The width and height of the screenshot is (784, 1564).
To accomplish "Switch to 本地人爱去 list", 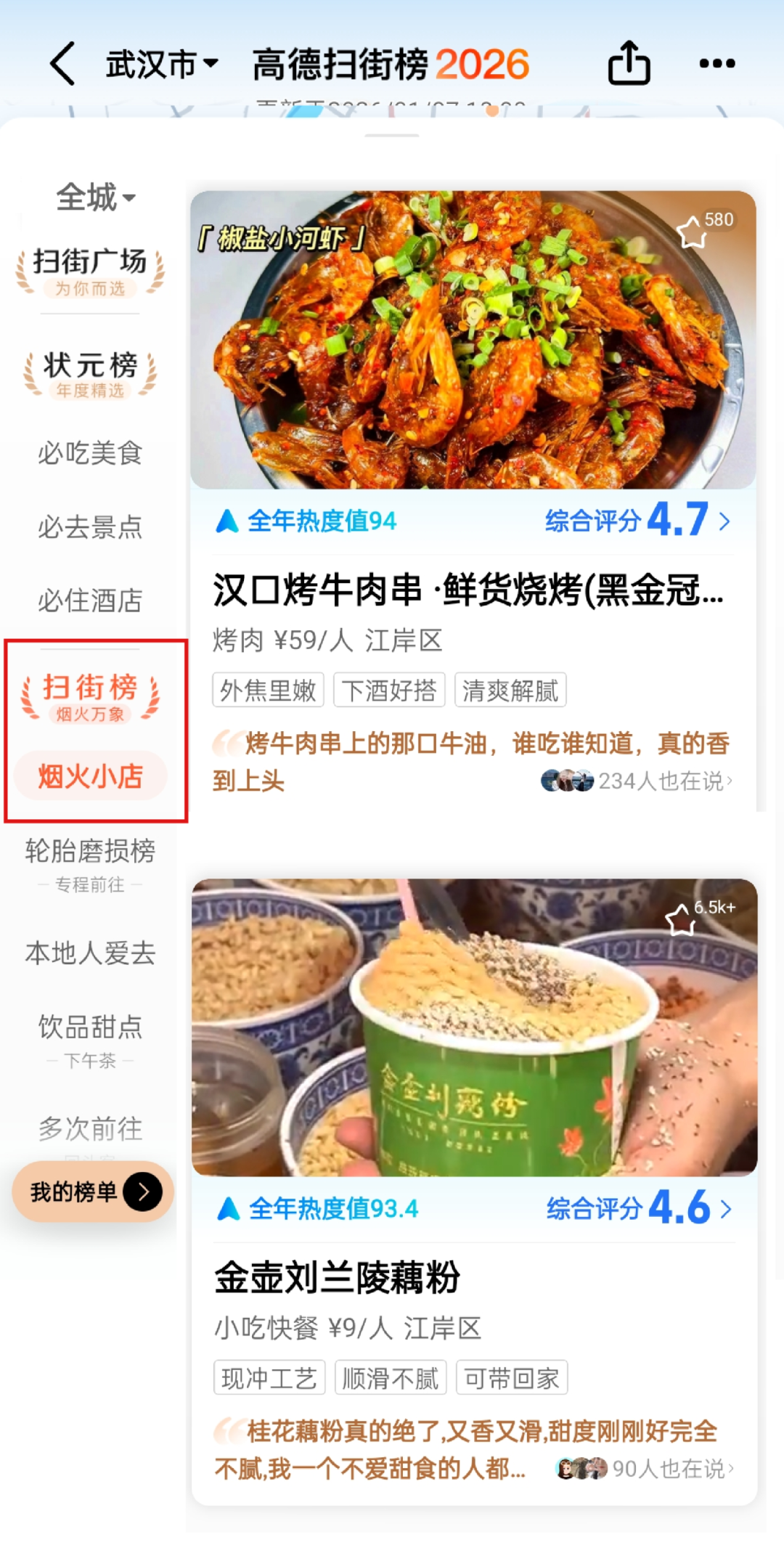I will pos(90,953).
